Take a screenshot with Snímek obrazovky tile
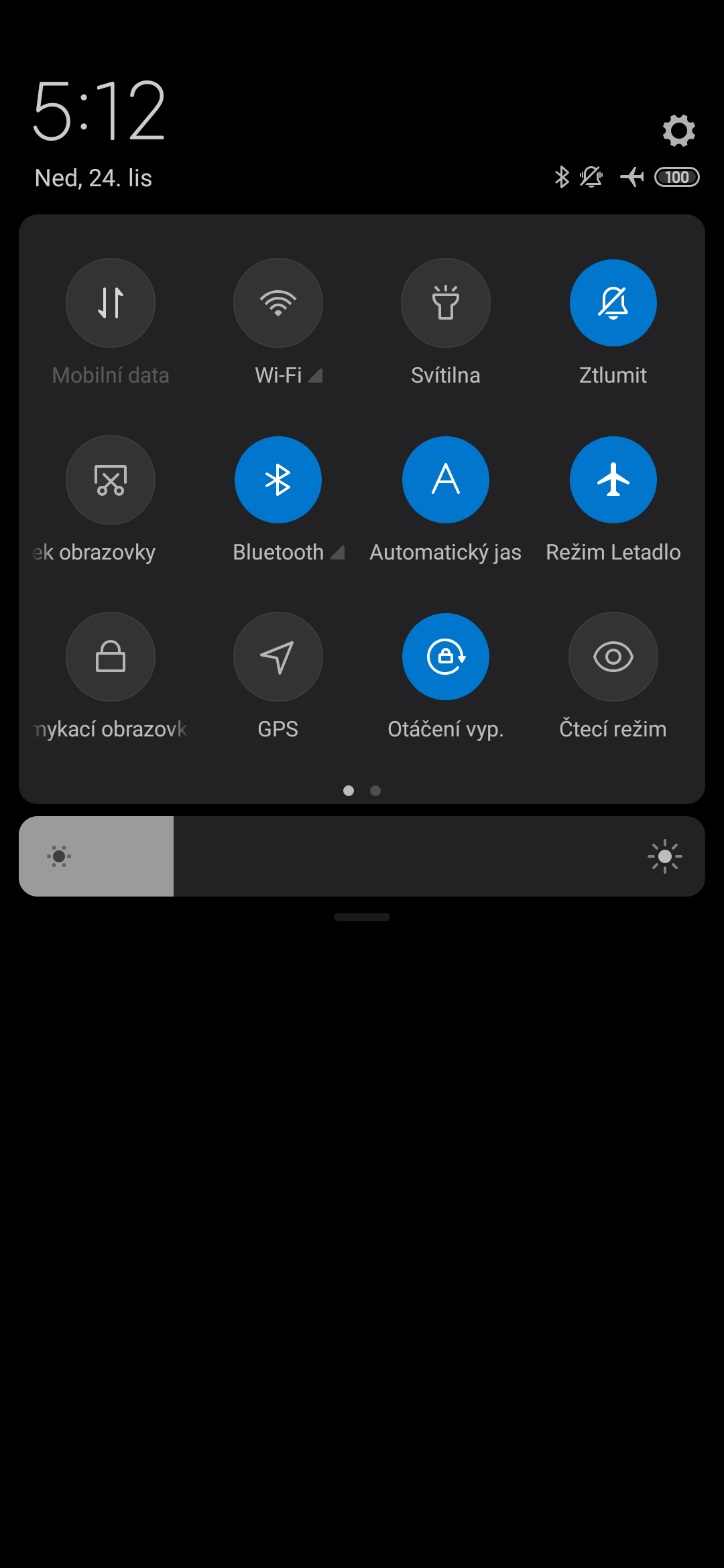 coord(111,480)
